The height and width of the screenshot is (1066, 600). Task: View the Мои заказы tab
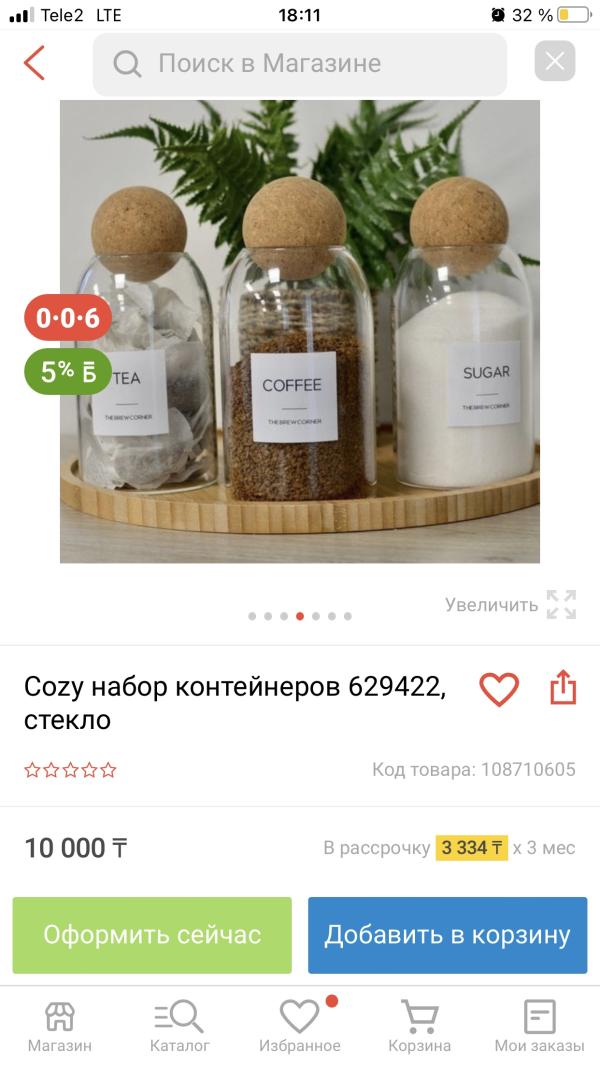[x=540, y=1027]
